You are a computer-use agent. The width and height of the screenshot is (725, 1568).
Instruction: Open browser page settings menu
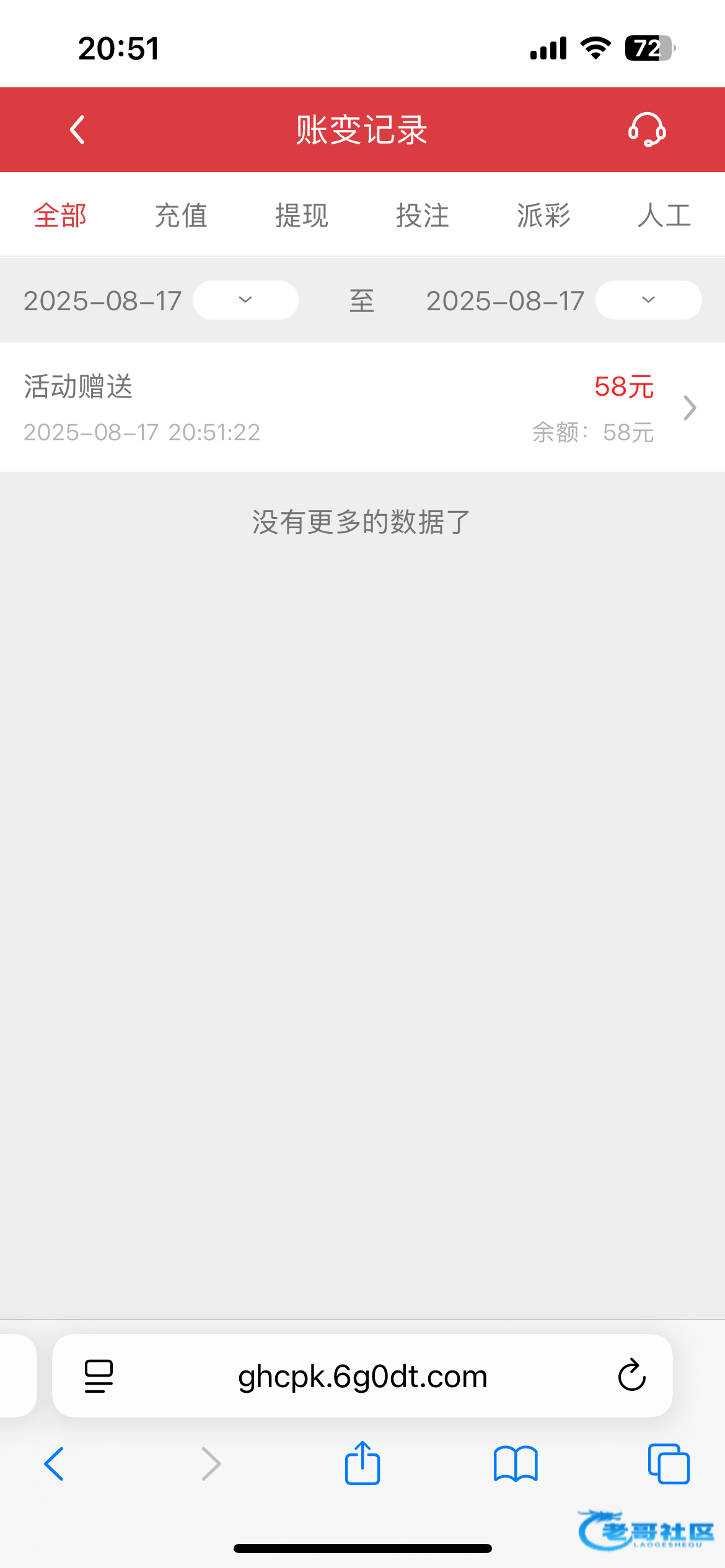tap(99, 1376)
